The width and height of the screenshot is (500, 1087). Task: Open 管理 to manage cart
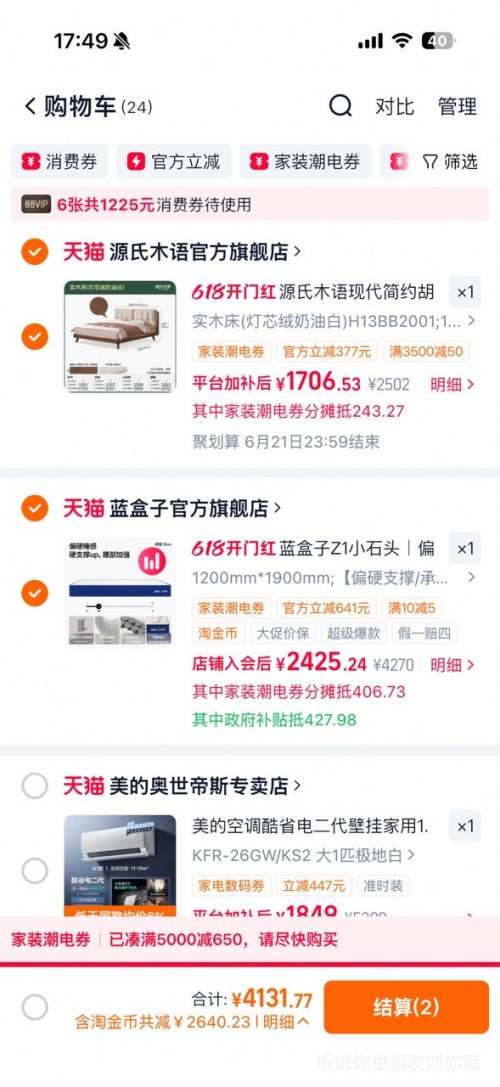(458, 107)
